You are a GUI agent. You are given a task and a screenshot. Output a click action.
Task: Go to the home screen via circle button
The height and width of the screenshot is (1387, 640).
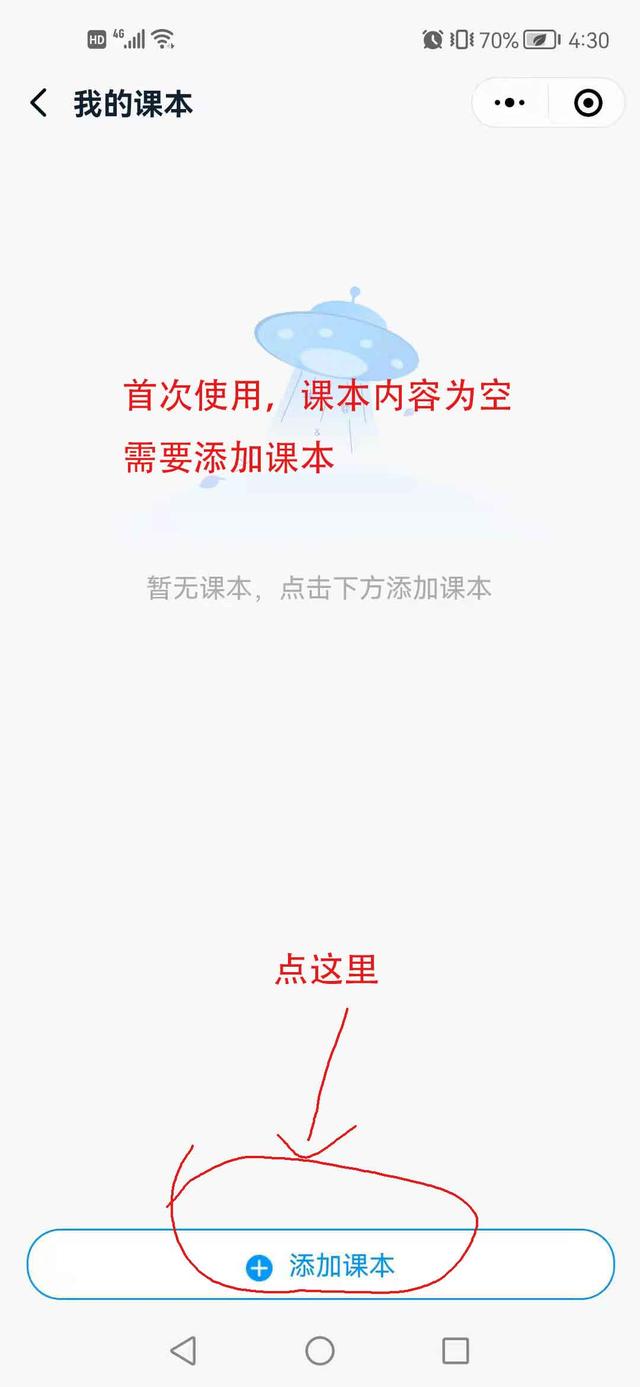coord(320,1351)
